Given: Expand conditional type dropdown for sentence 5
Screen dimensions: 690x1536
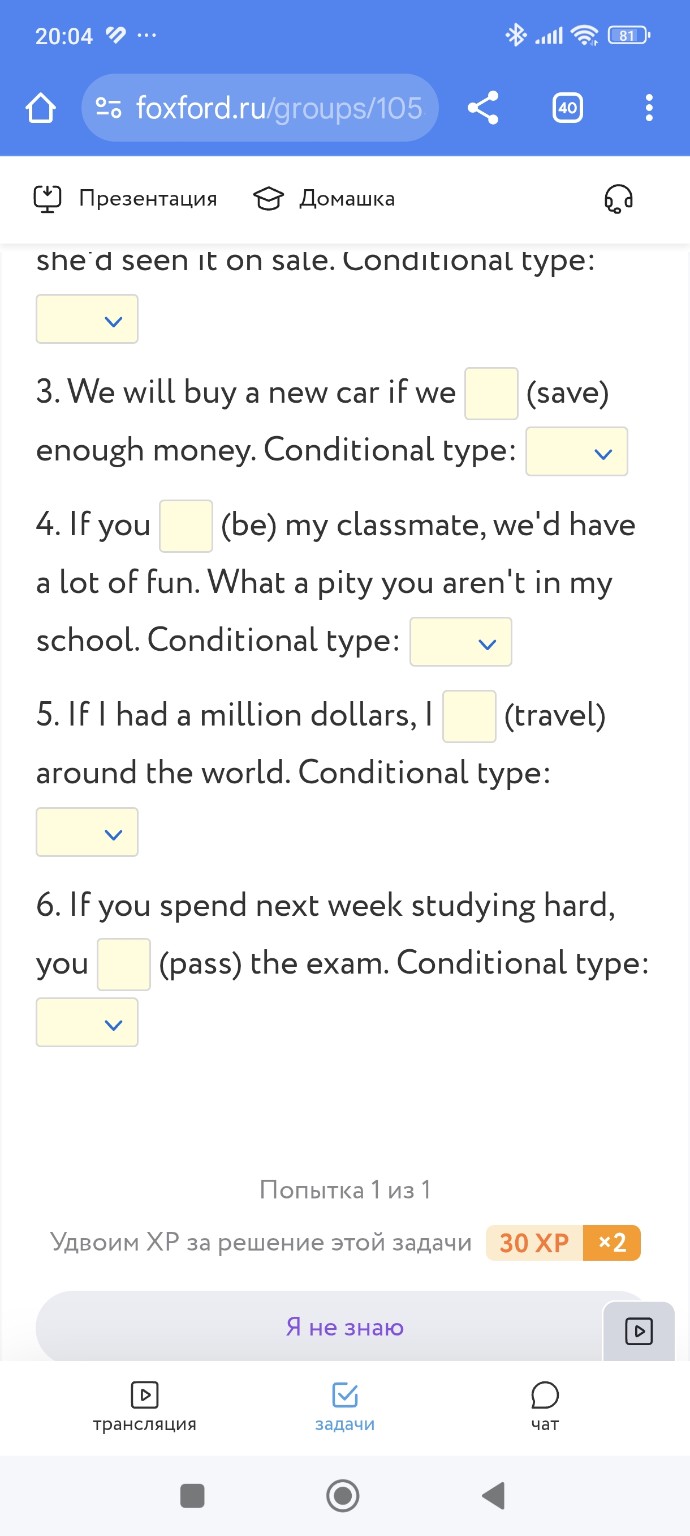Looking at the screenshot, I should (87, 833).
